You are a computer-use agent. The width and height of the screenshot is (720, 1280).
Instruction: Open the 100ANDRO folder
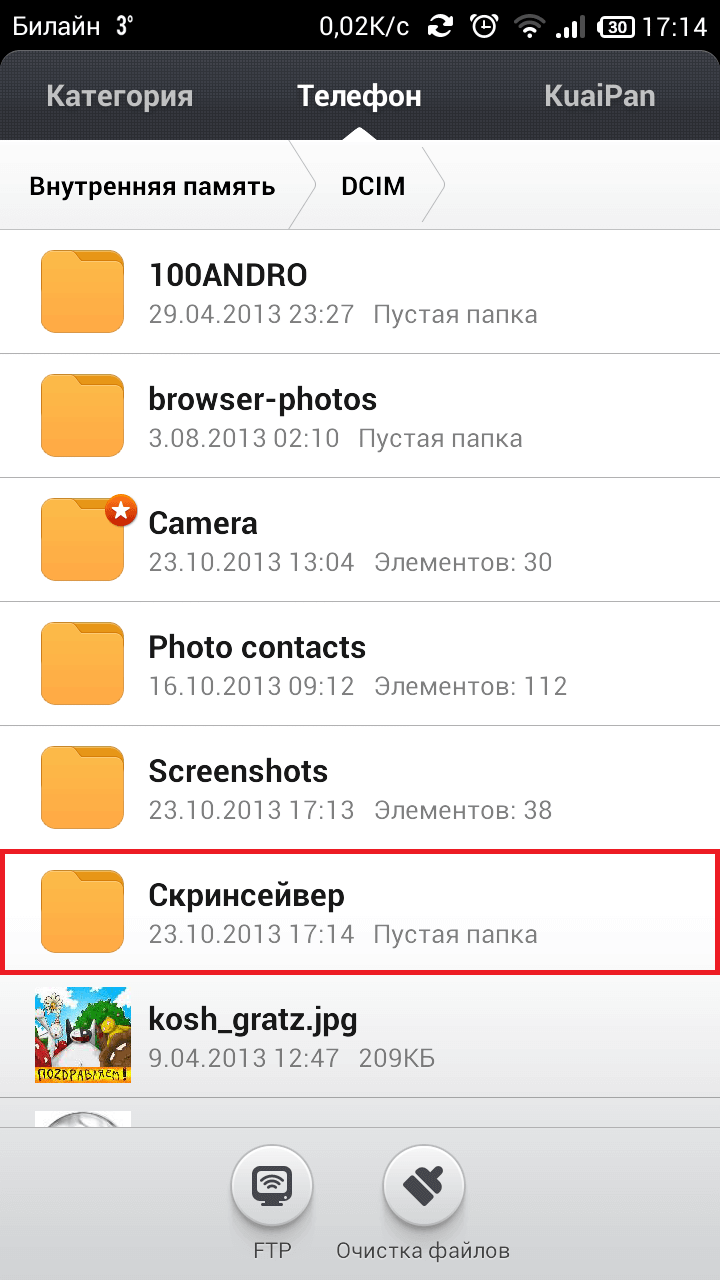tap(360, 292)
